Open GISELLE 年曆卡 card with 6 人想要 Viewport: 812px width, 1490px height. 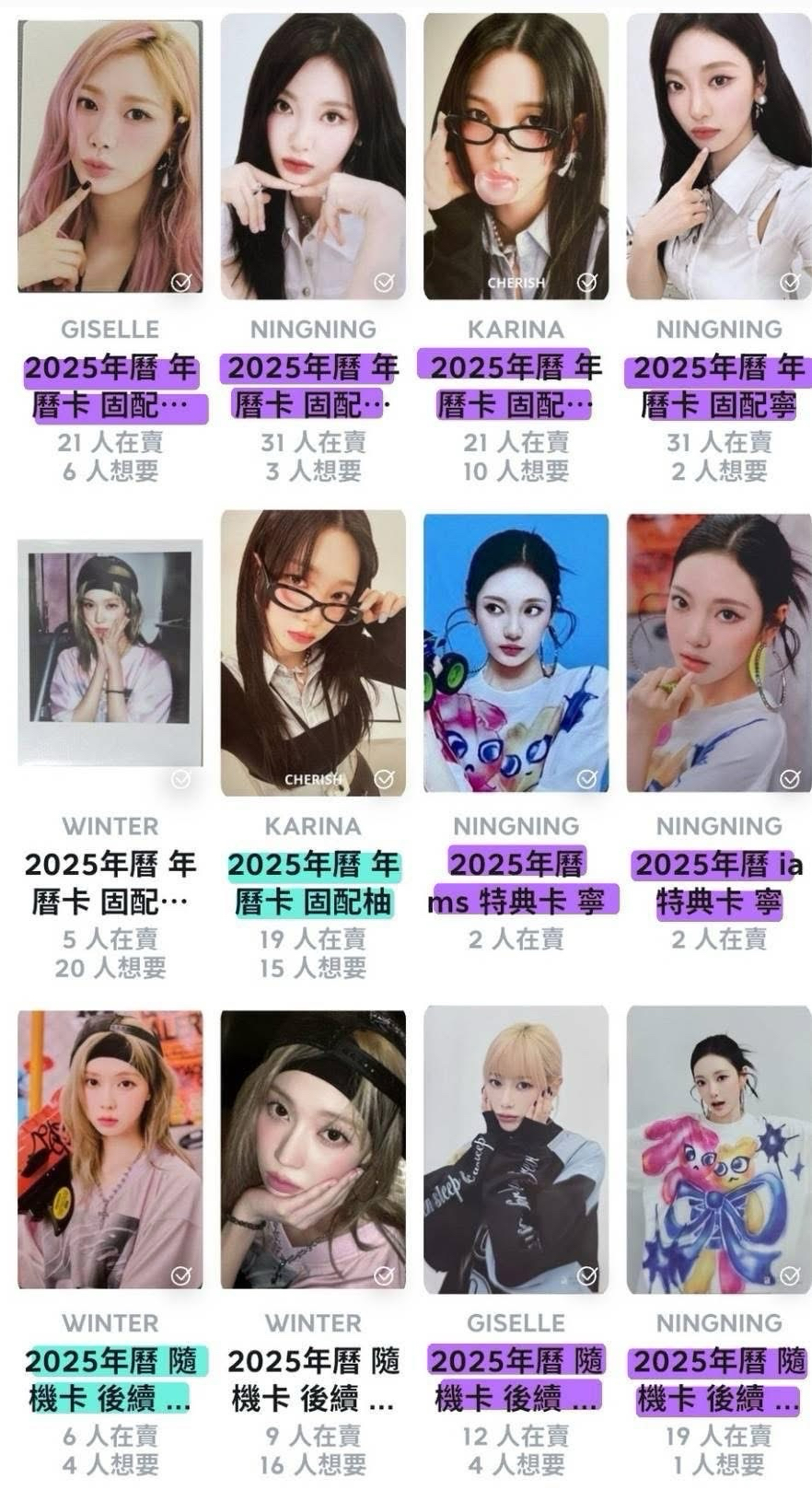pos(110,157)
